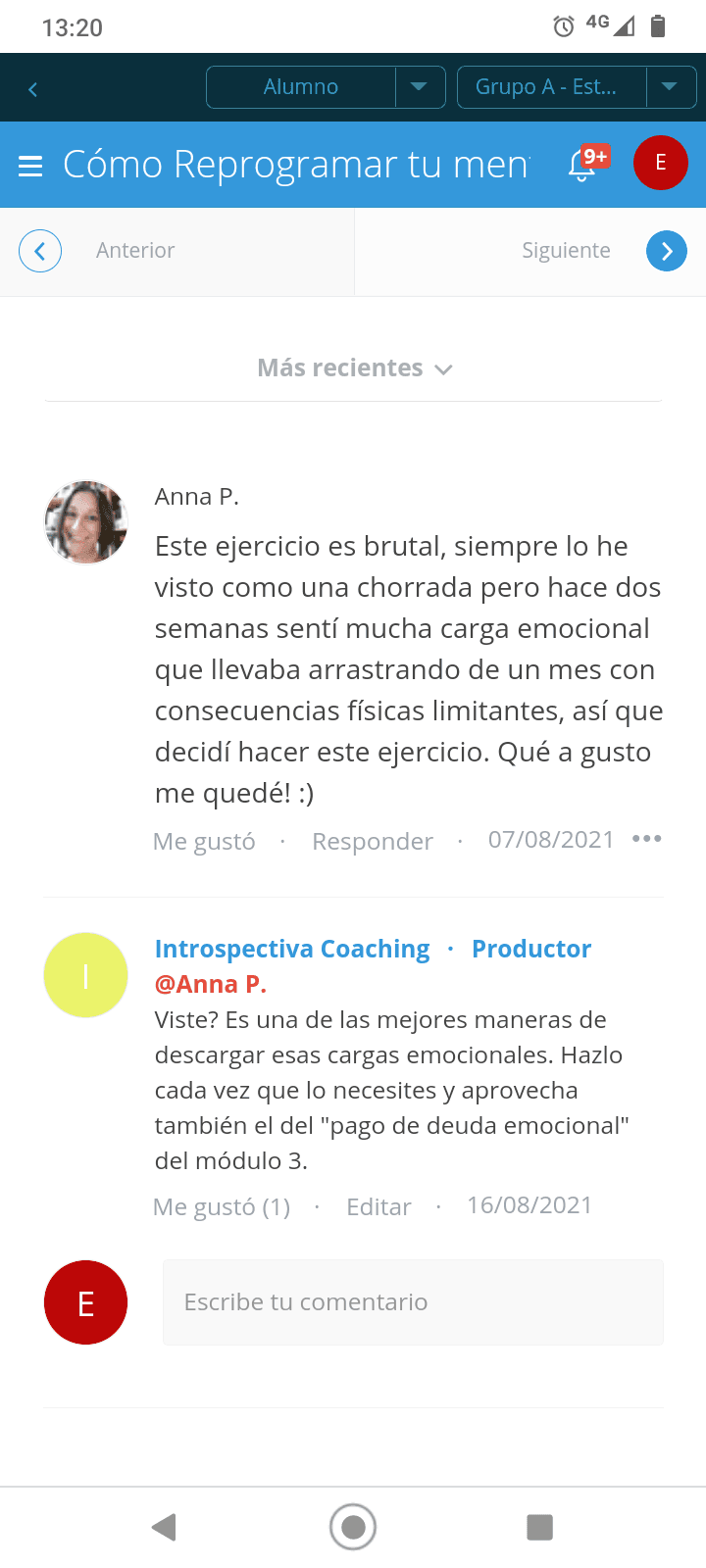Expand the Más recientes sort dropdown
The image size is (706, 1568).
[354, 368]
